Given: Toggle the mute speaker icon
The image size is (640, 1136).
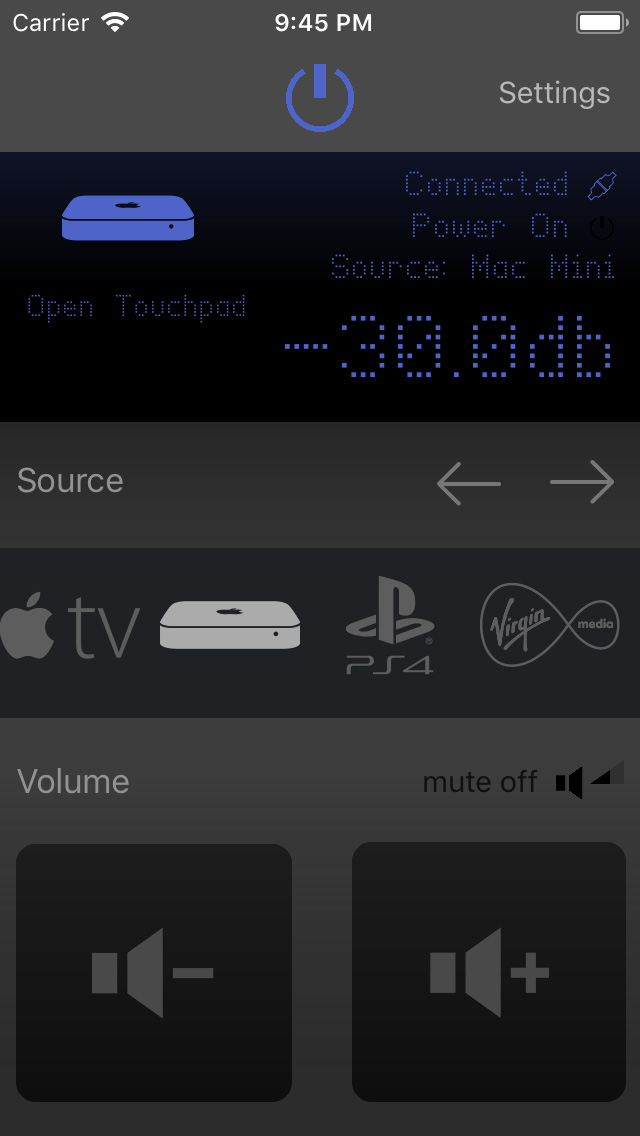Looking at the screenshot, I should coord(589,780).
